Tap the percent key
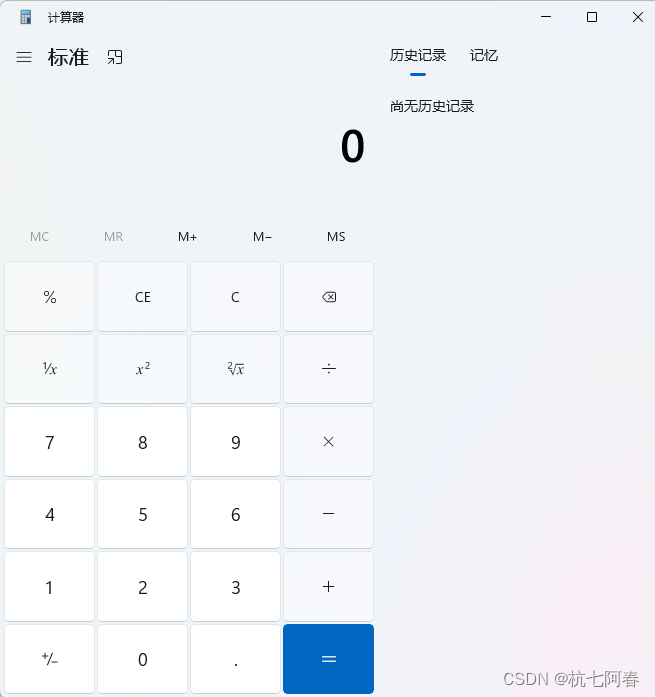Screen dimensions: 655x697 (50, 297)
